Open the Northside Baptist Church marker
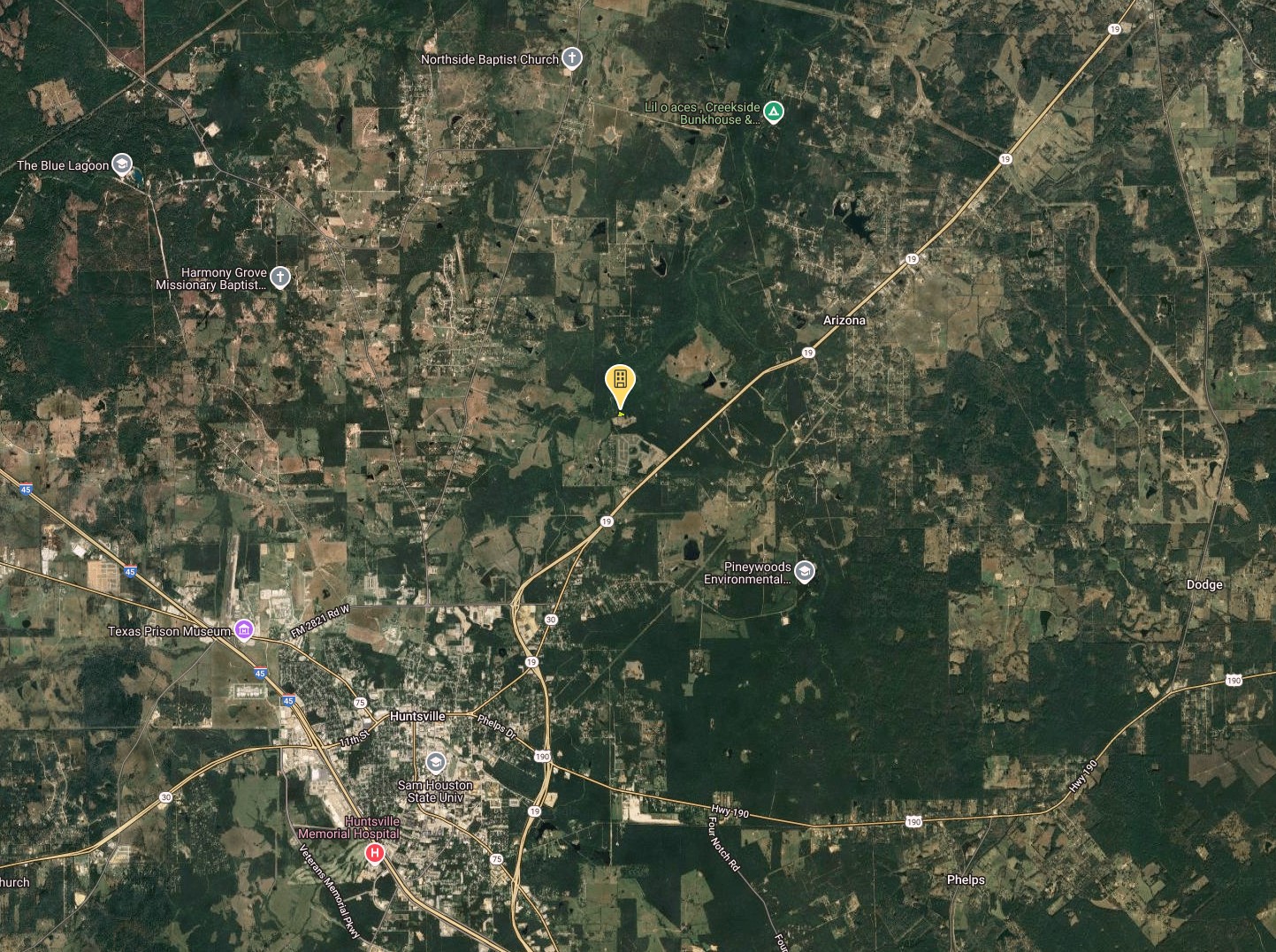This screenshot has height=952, width=1276. click(x=572, y=59)
